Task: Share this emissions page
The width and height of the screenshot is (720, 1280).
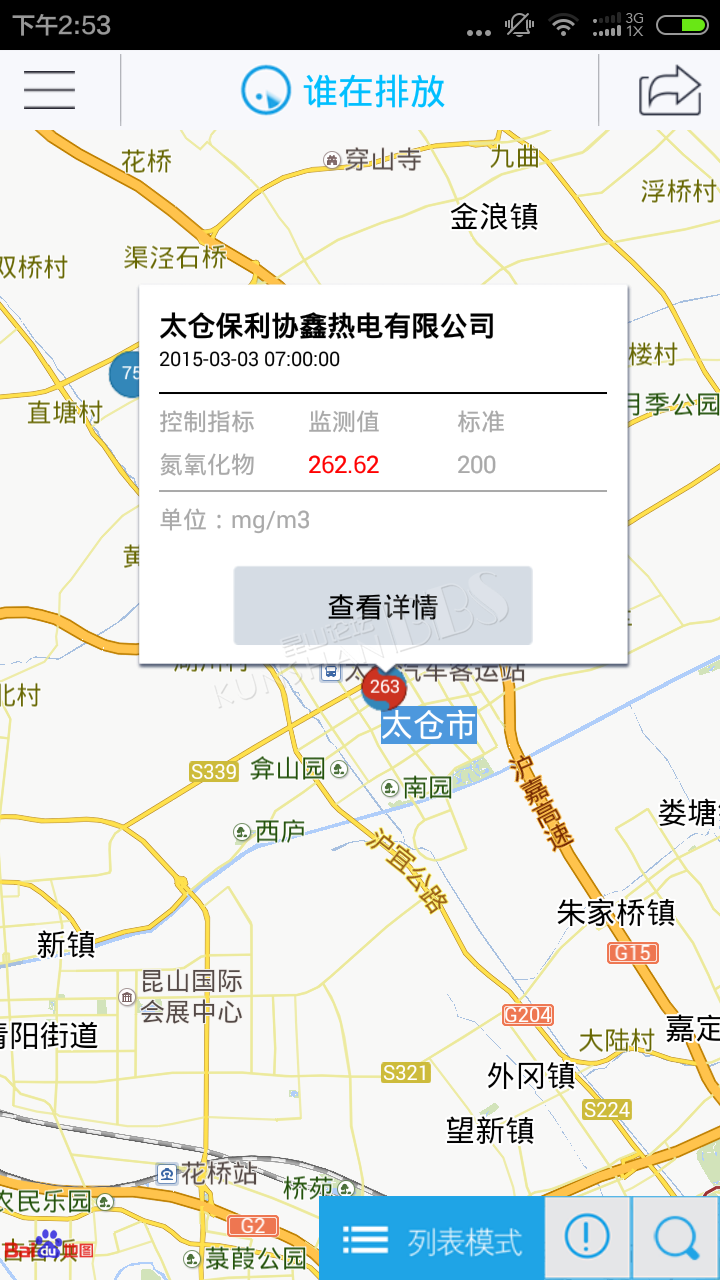Action: tap(669, 91)
